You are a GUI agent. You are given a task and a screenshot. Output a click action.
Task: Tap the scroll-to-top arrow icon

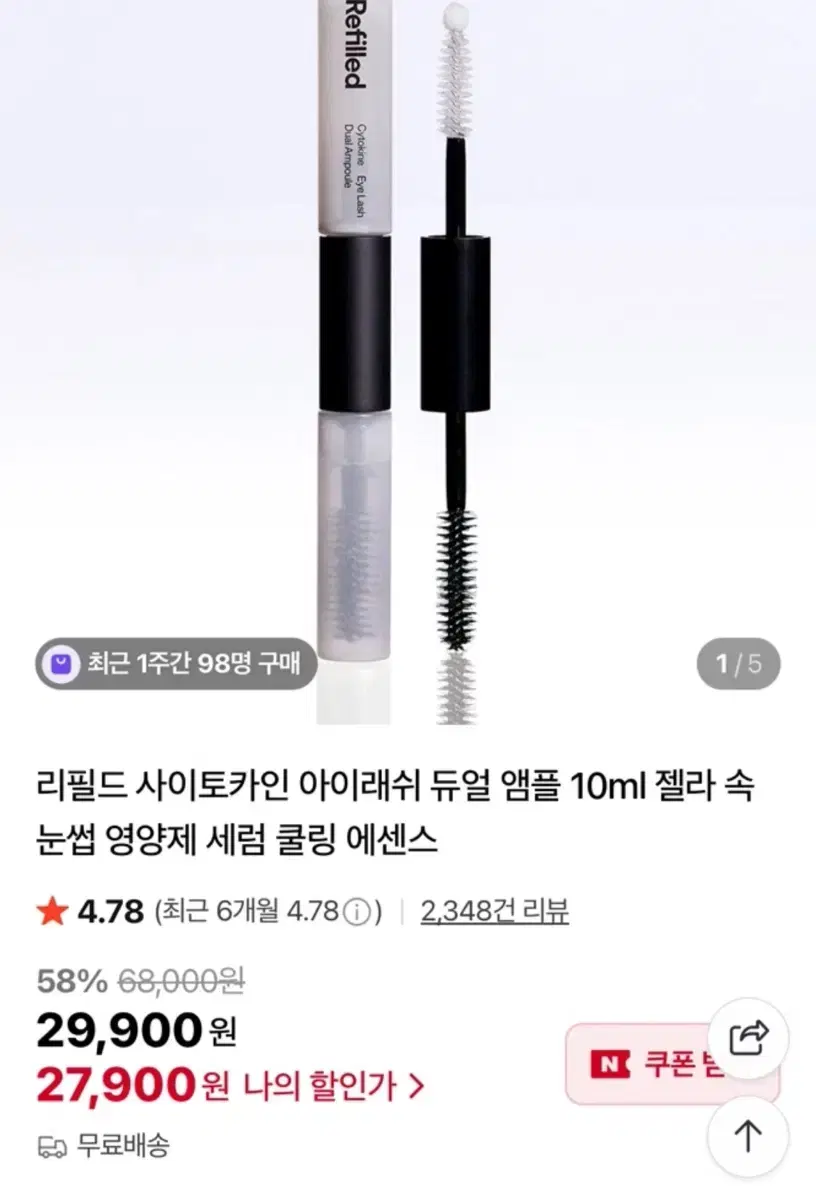[x=748, y=1137]
